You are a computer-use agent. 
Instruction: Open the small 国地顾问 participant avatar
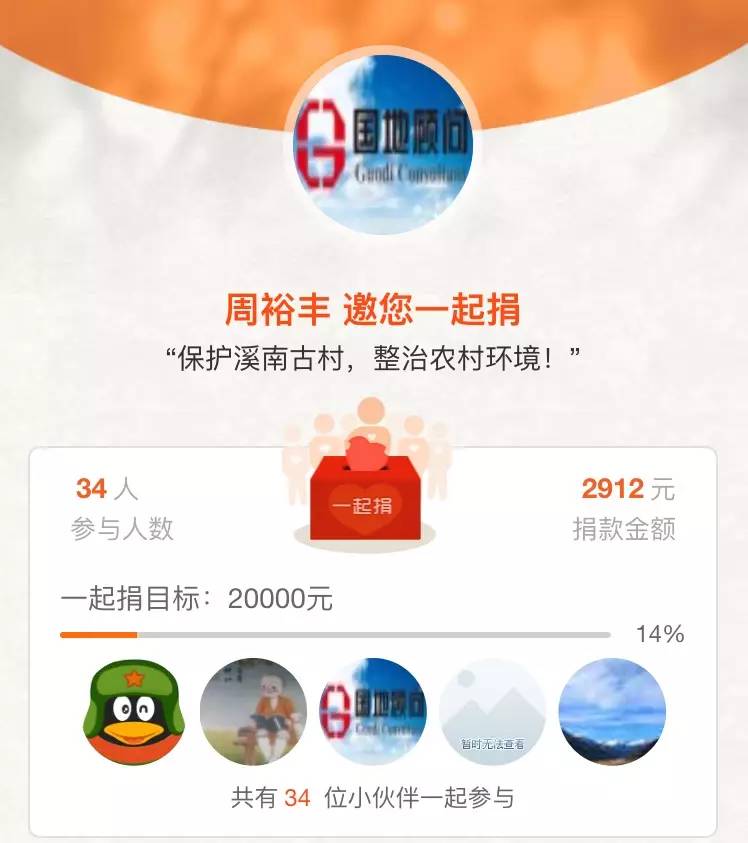[x=372, y=712]
